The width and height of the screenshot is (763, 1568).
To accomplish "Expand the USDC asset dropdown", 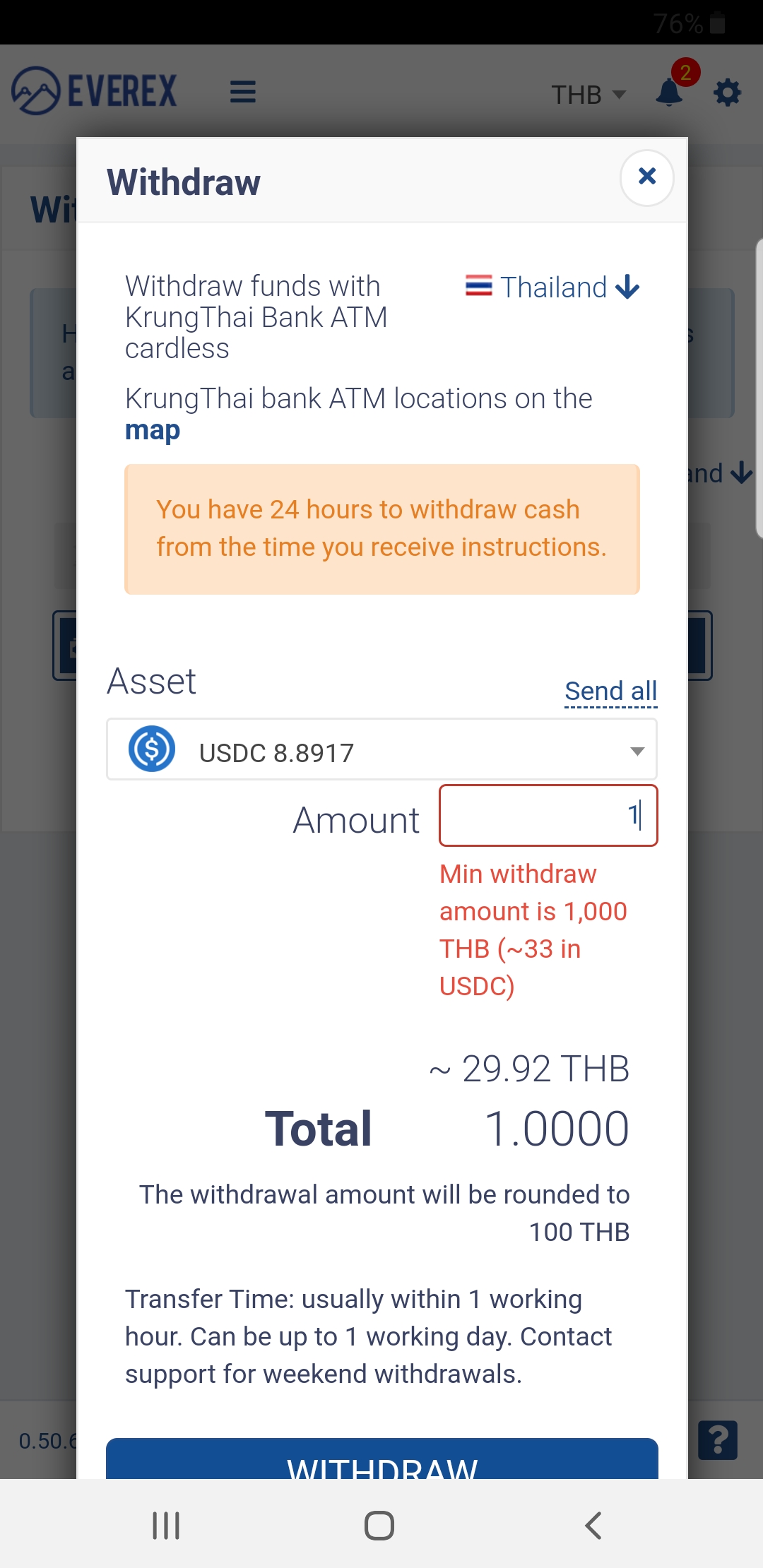I will pyautogui.click(x=381, y=749).
